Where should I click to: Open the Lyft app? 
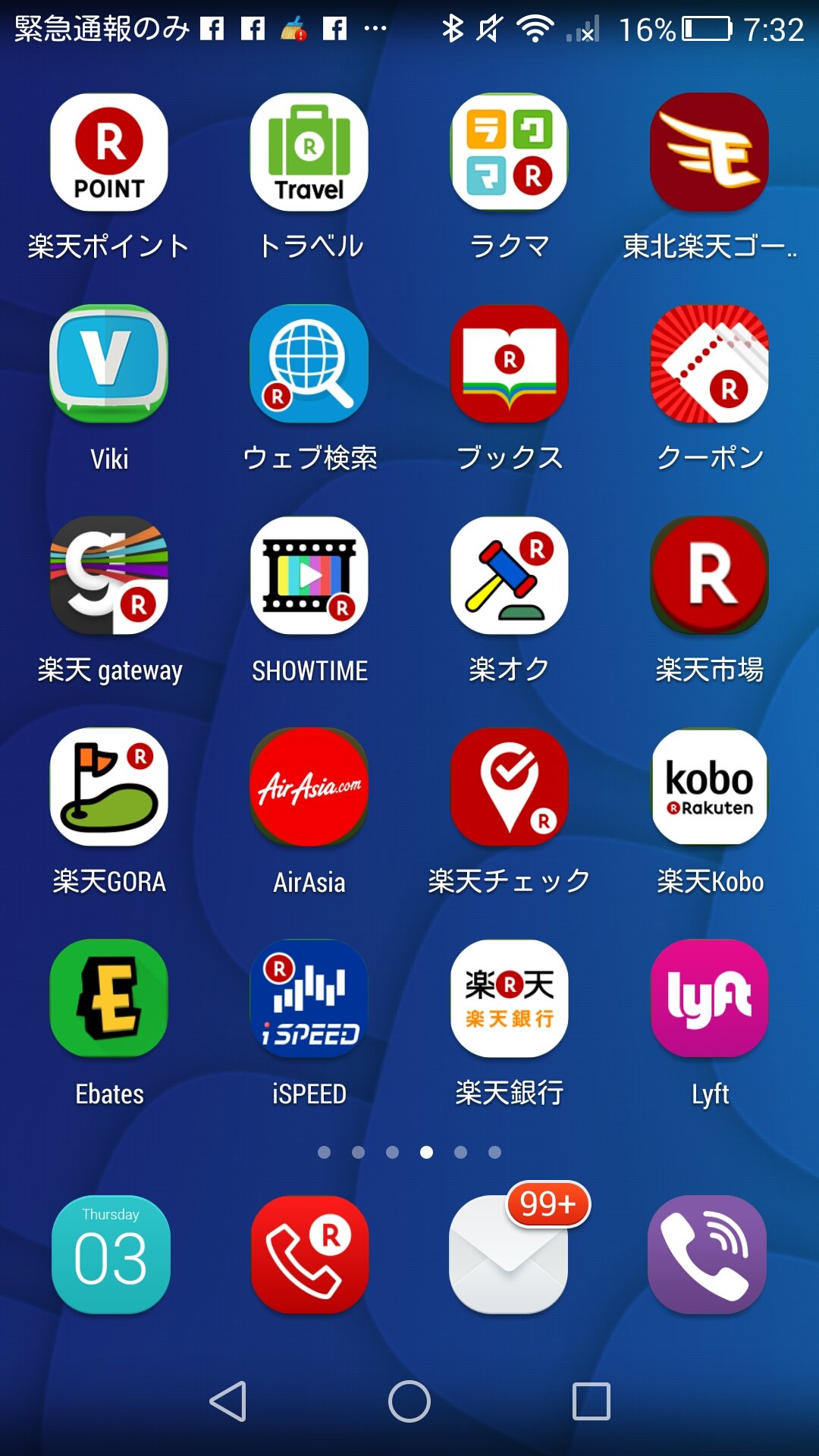pos(710,999)
